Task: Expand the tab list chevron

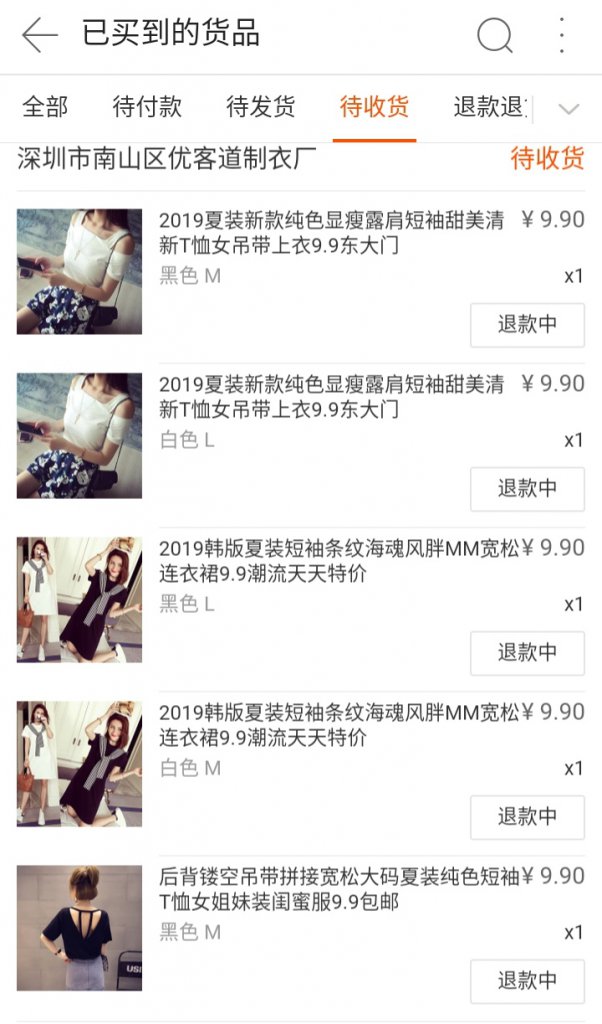Action: (x=569, y=108)
